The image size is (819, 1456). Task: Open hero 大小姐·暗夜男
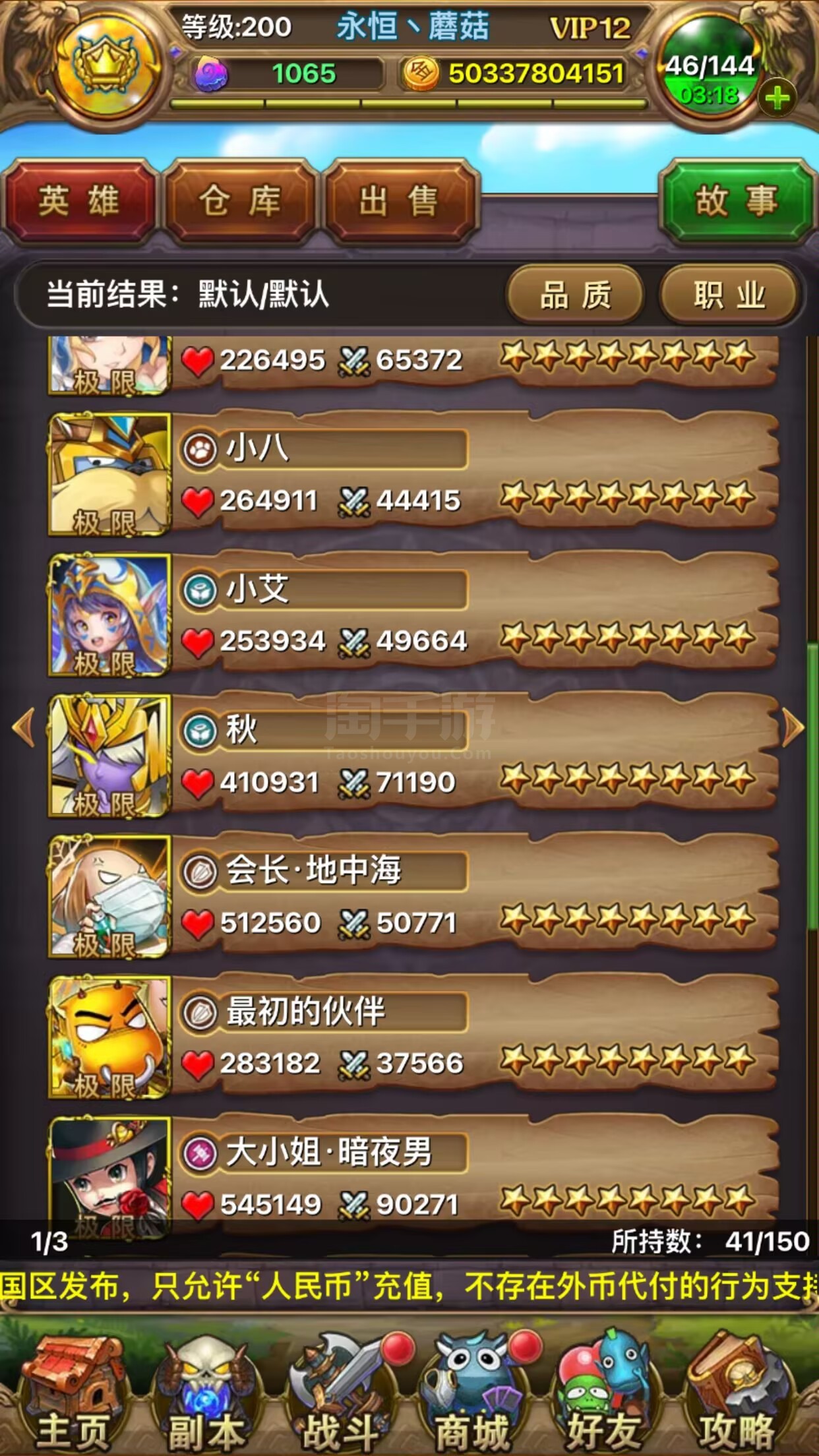[409, 1177]
